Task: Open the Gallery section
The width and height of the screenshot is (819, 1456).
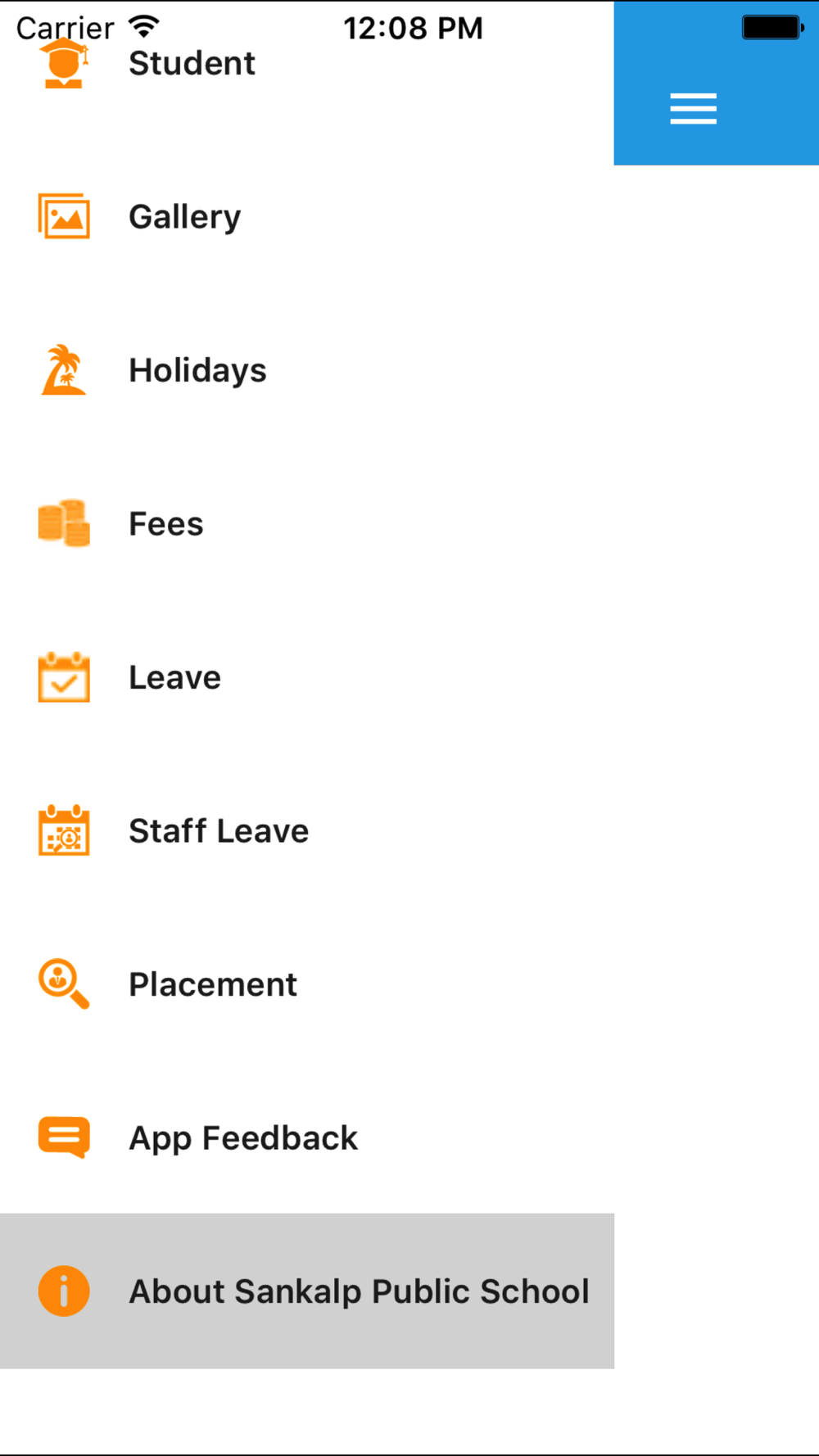Action: 307,217
